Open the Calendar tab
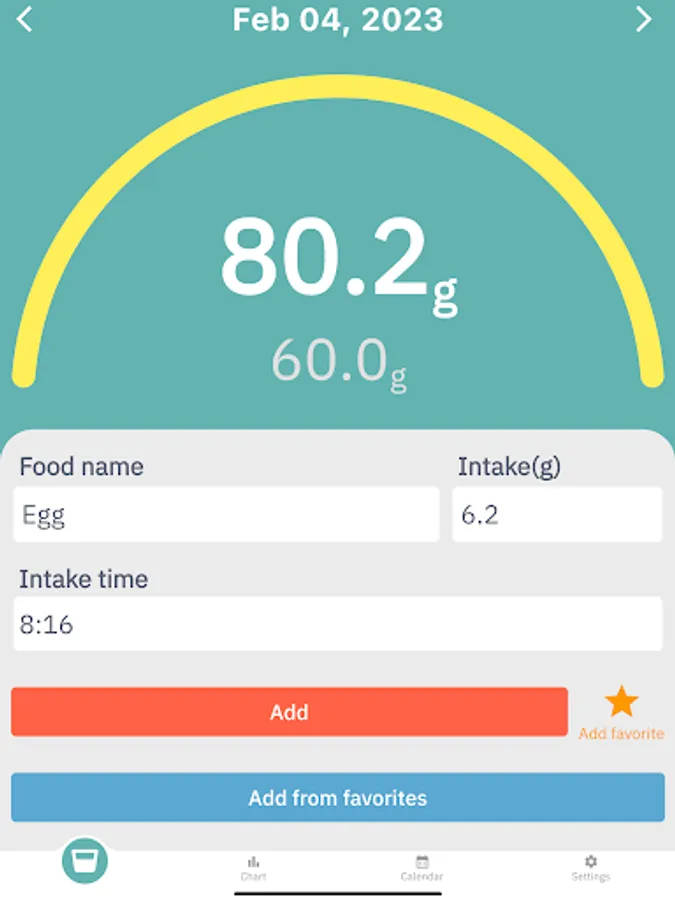 [x=422, y=867]
